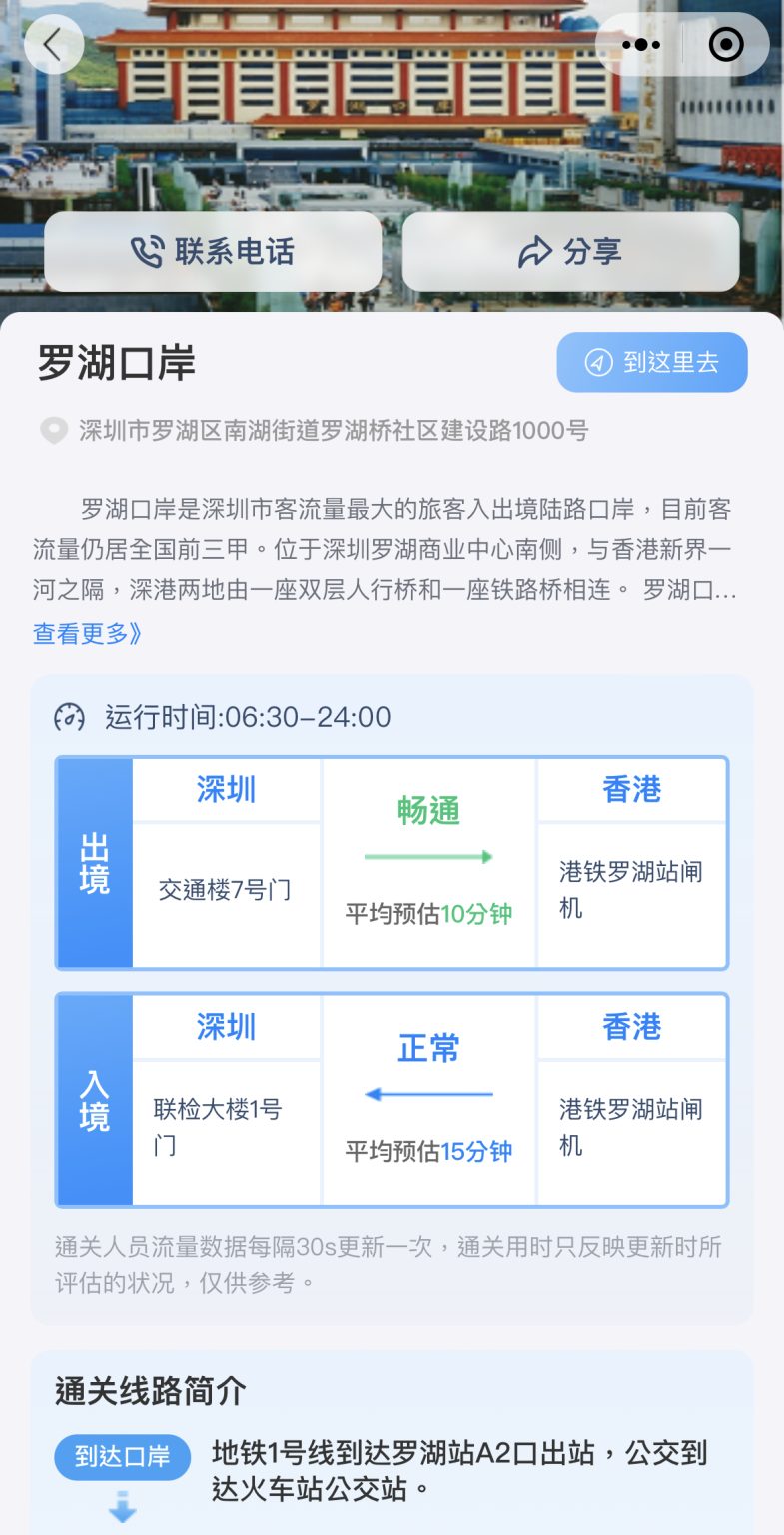Viewport: 784px width, 1535px height.
Task: Expand full description via 查看更多 link
Action: (x=83, y=633)
